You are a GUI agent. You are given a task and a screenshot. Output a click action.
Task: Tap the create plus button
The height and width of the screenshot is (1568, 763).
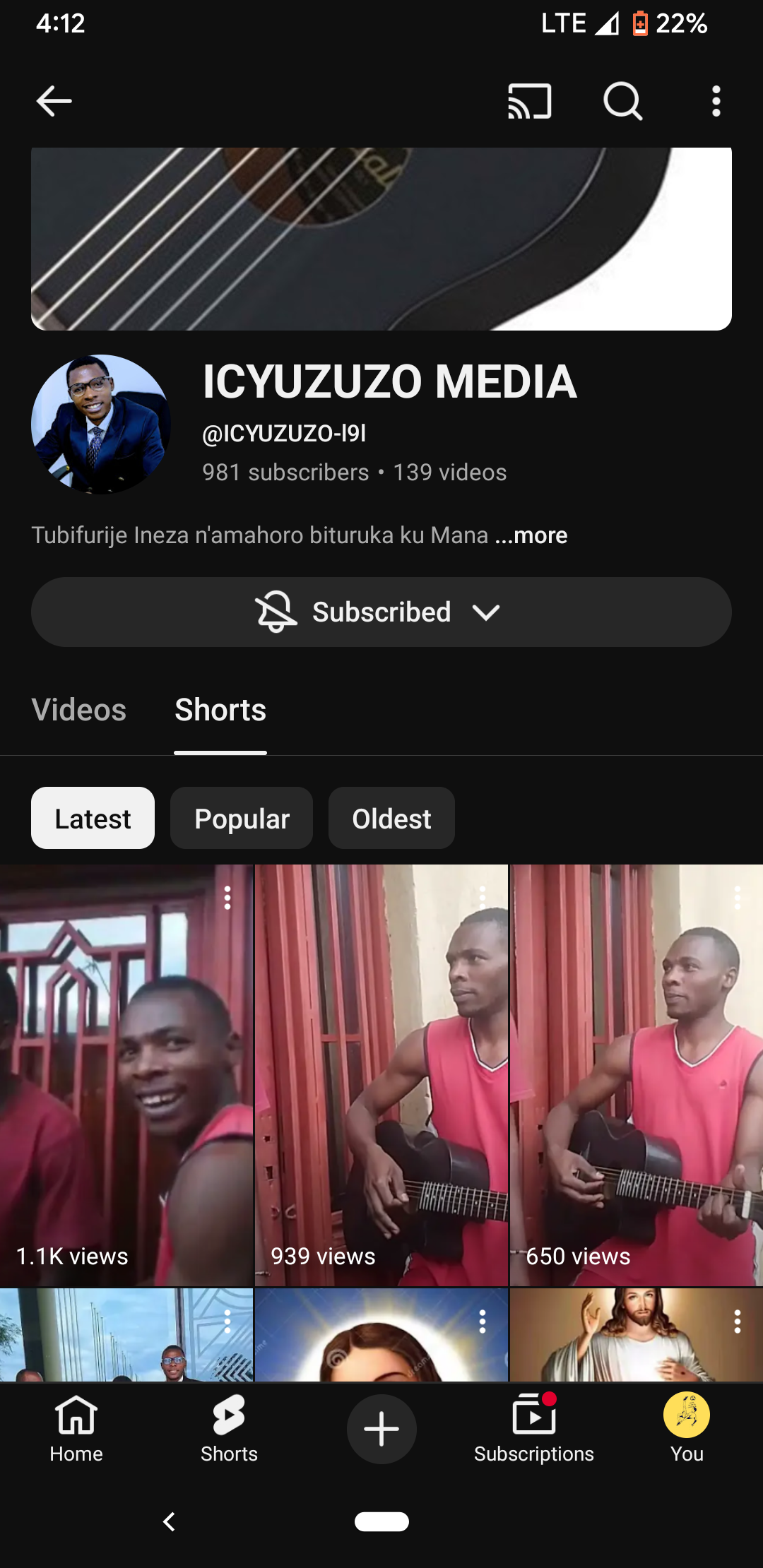381,1428
